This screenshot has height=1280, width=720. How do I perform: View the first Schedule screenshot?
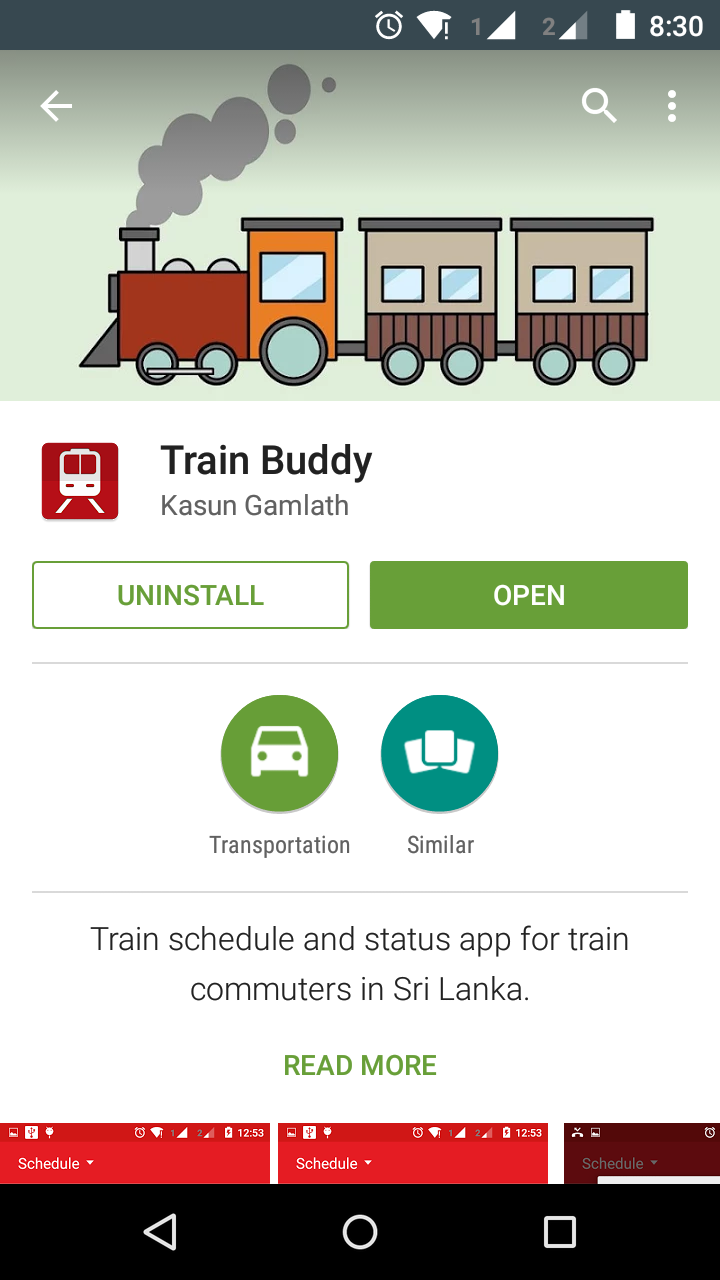pyautogui.click(x=135, y=1153)
